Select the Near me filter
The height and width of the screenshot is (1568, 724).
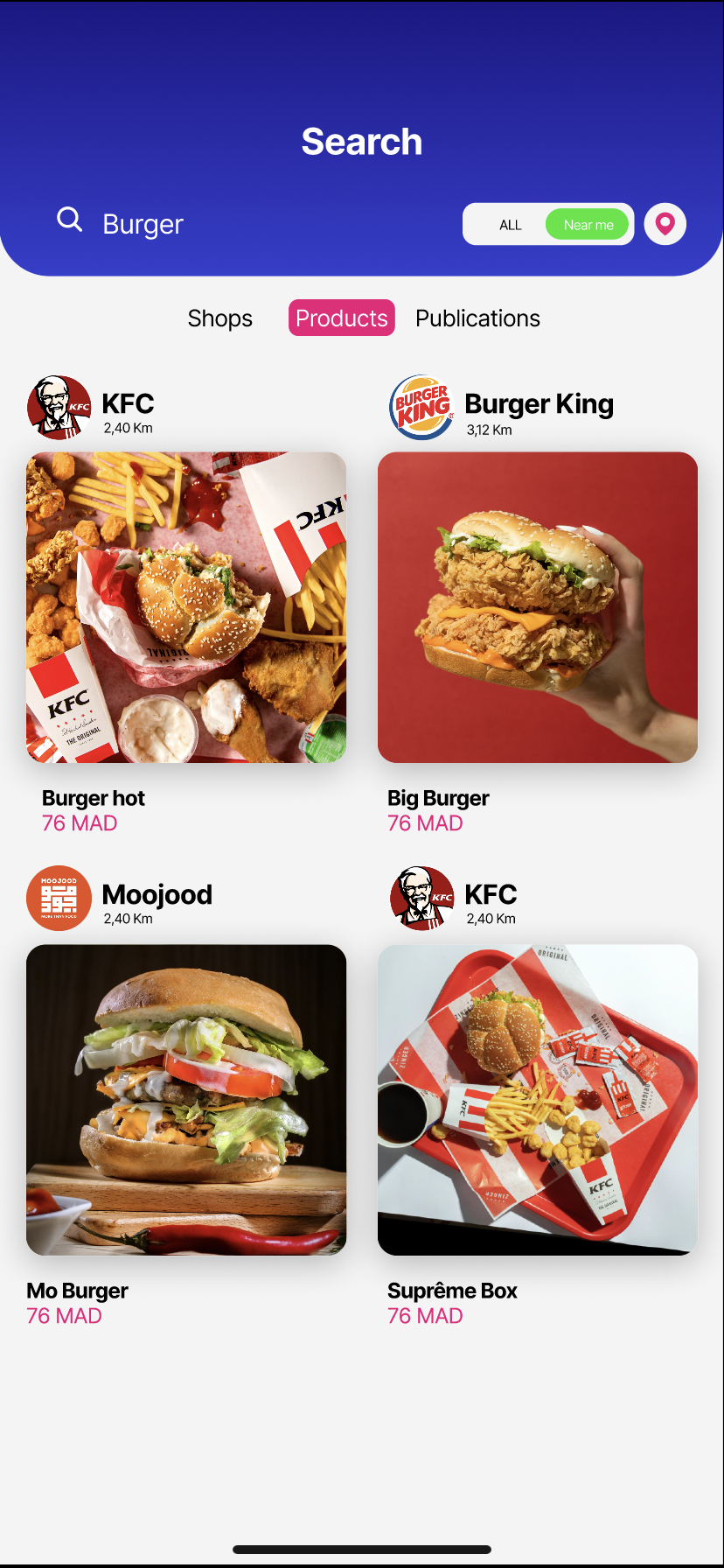click(588, 225)
